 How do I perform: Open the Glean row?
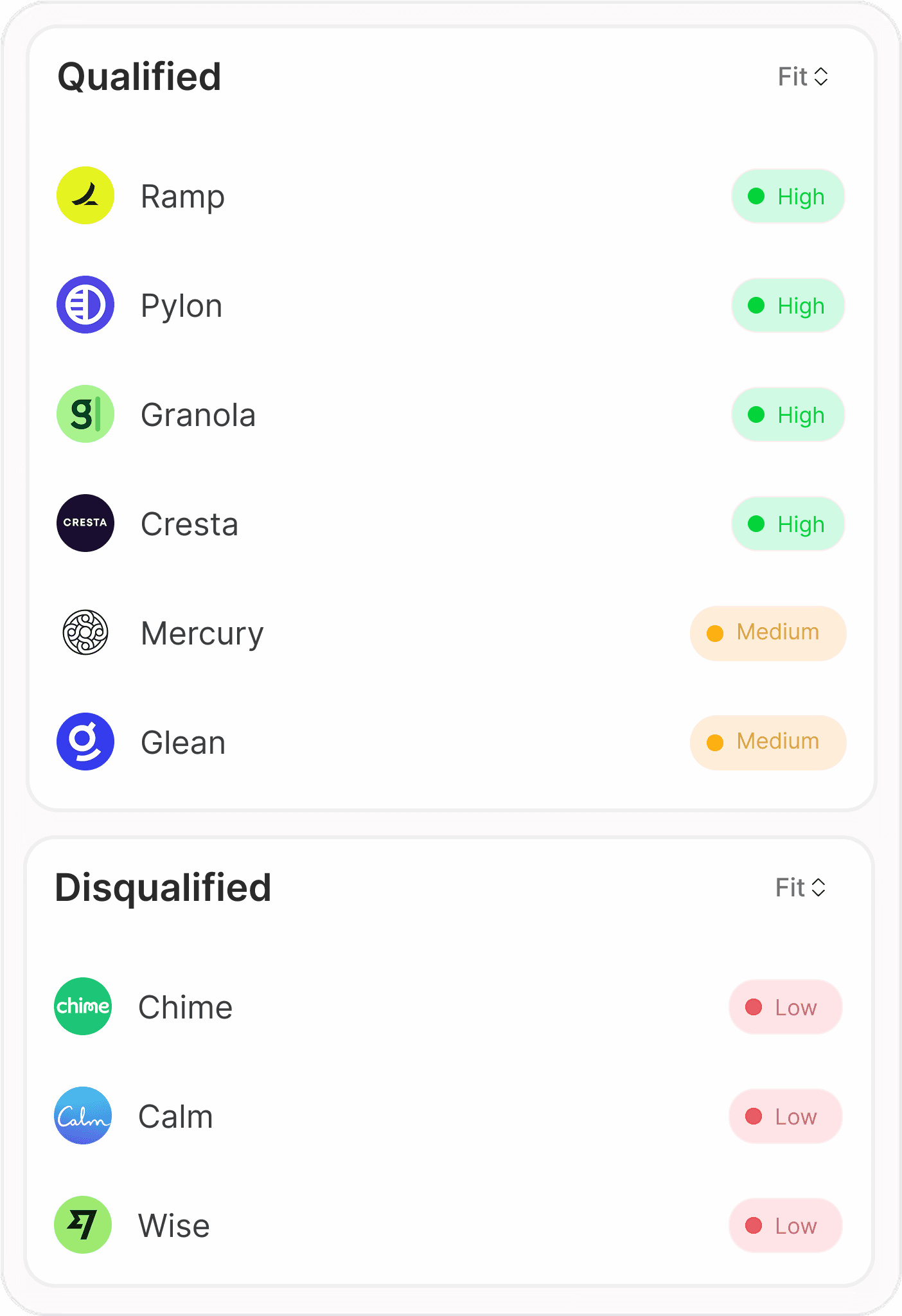(x=451, y=742)
